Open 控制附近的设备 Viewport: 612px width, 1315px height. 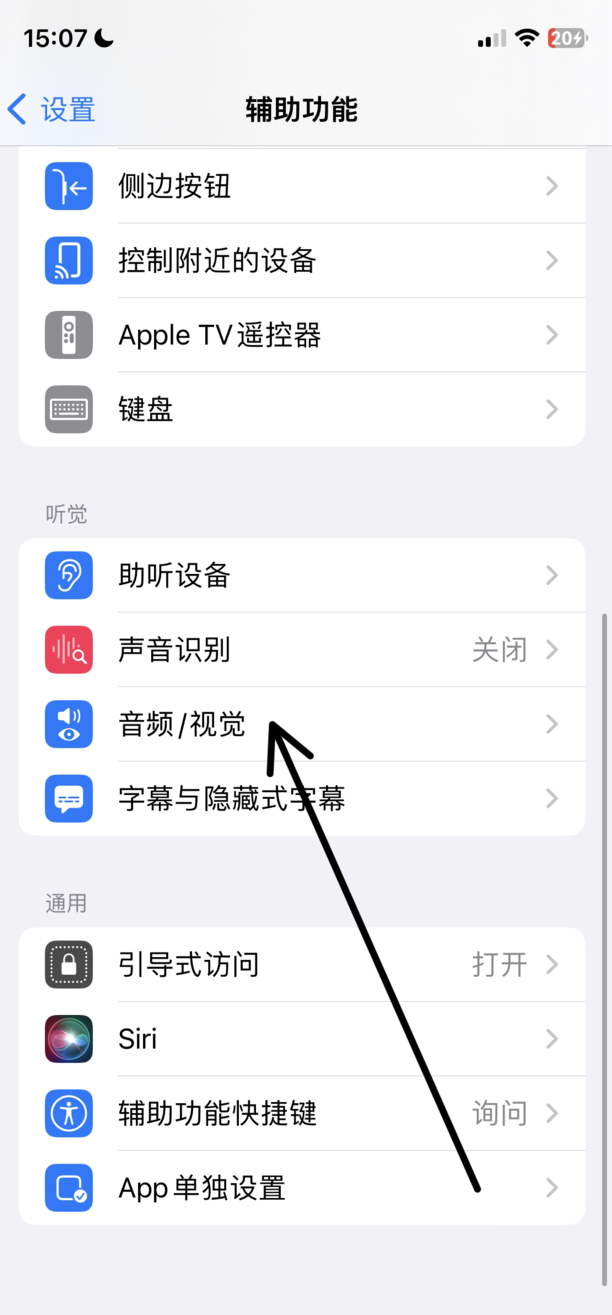(x=301, y=261)
